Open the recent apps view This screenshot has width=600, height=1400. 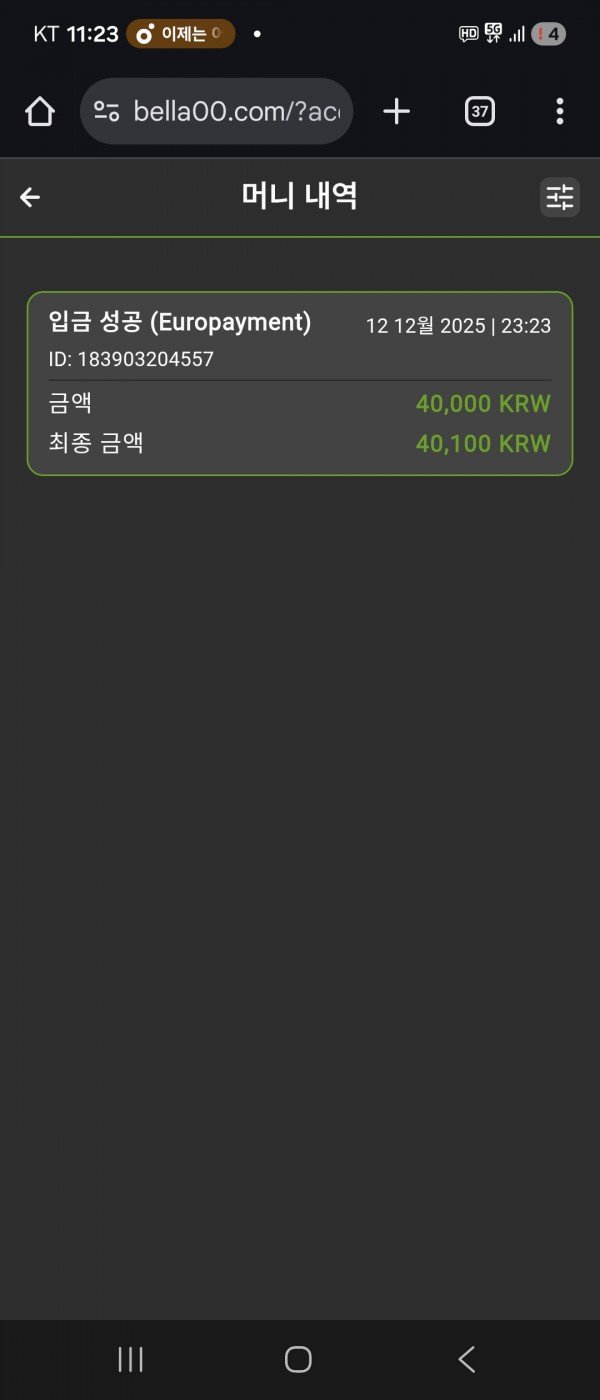[131, 1359]
